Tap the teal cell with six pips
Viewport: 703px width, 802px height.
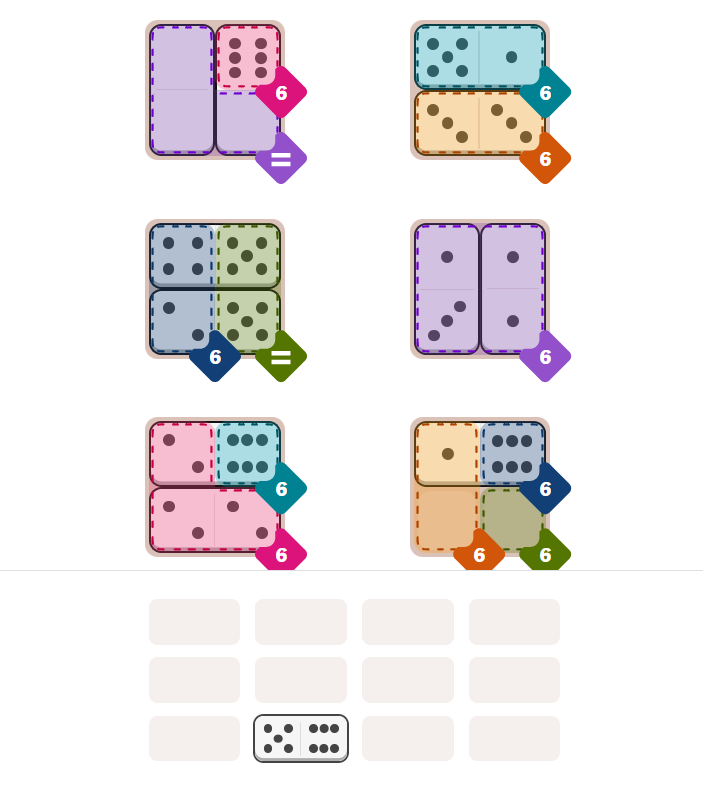[247, 453]
